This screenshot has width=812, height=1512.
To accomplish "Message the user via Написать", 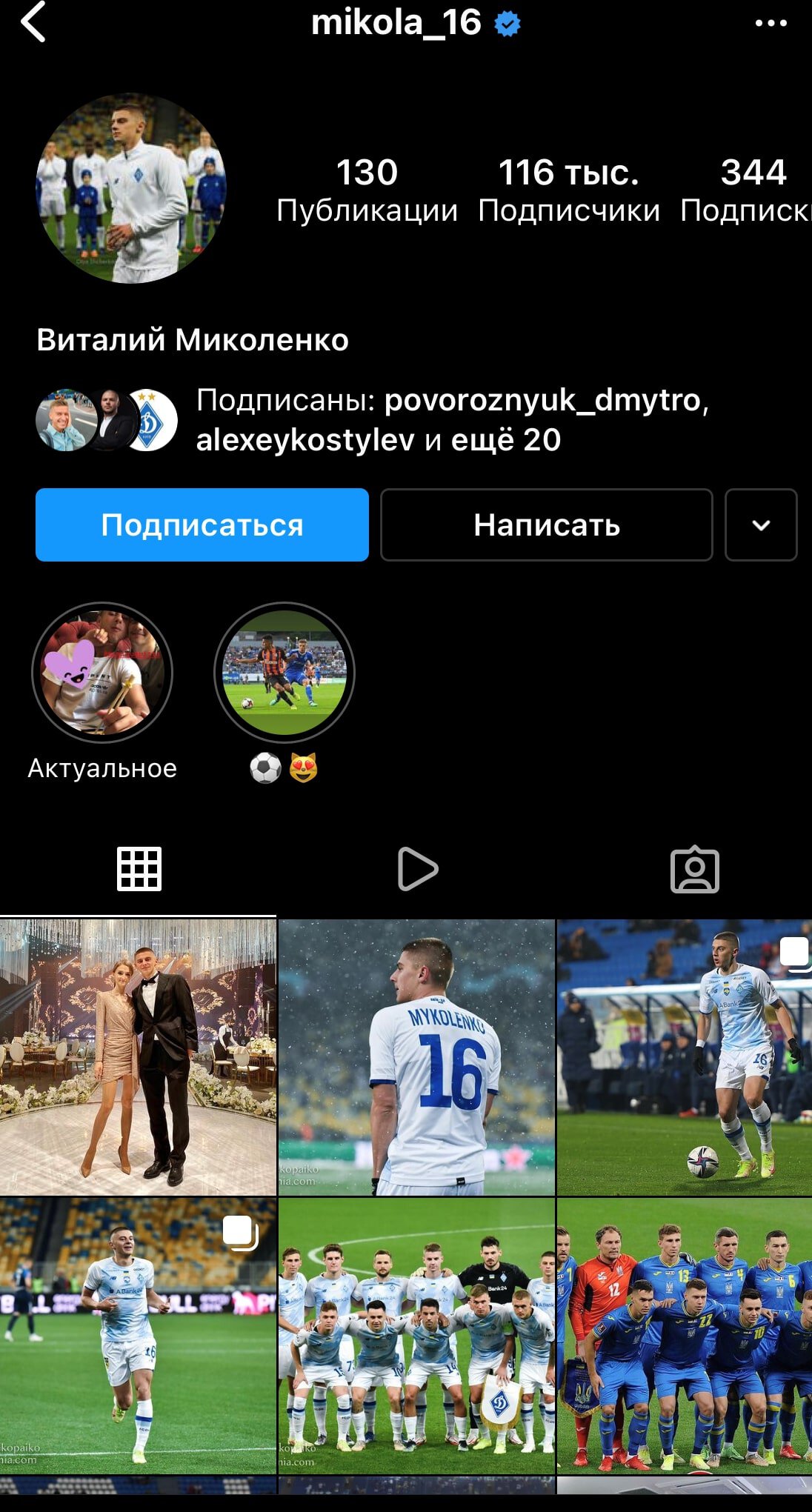I will coord(546,524).
